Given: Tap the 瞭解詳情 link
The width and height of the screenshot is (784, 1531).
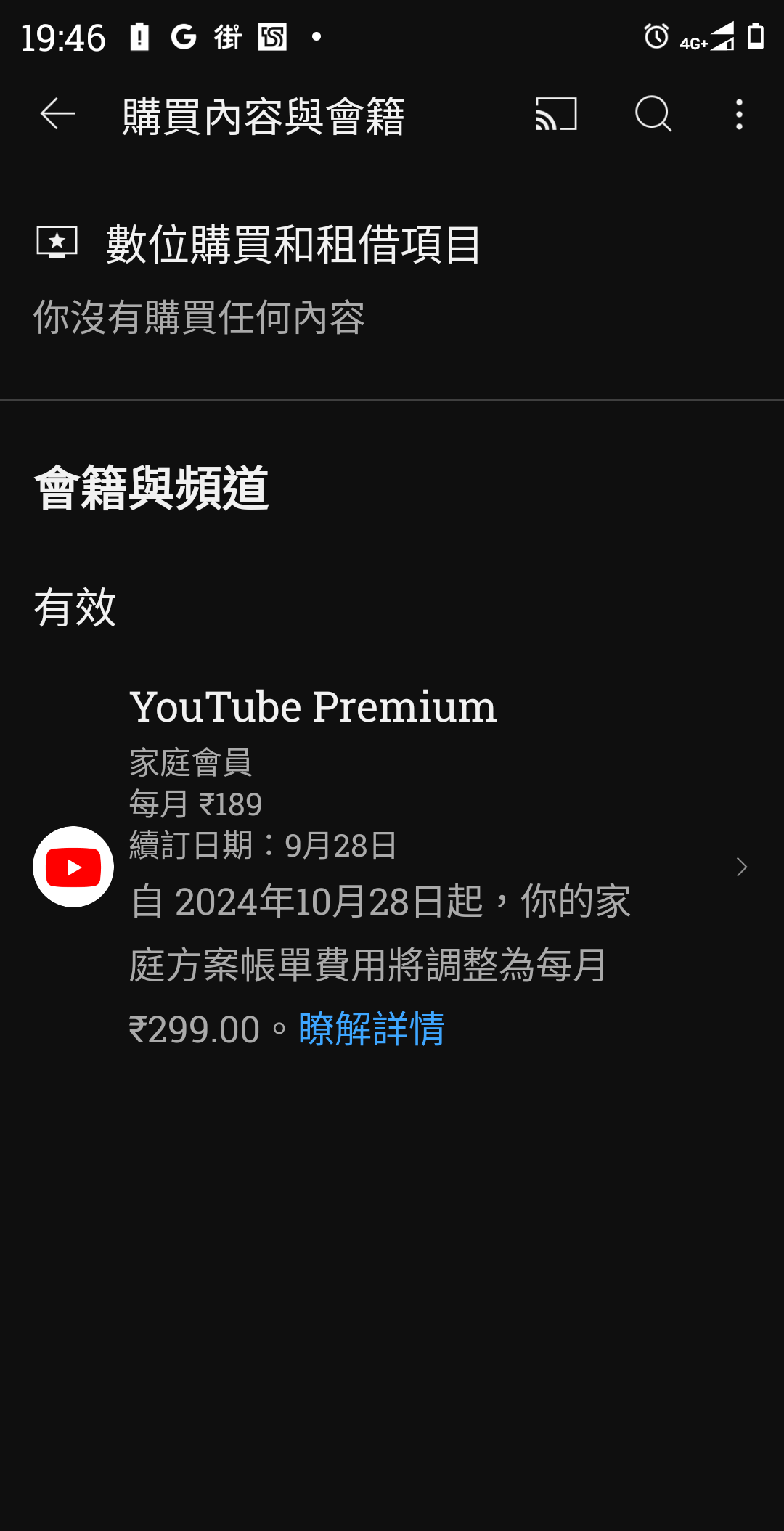Looking at the screenshot, I should [372, 1029].
